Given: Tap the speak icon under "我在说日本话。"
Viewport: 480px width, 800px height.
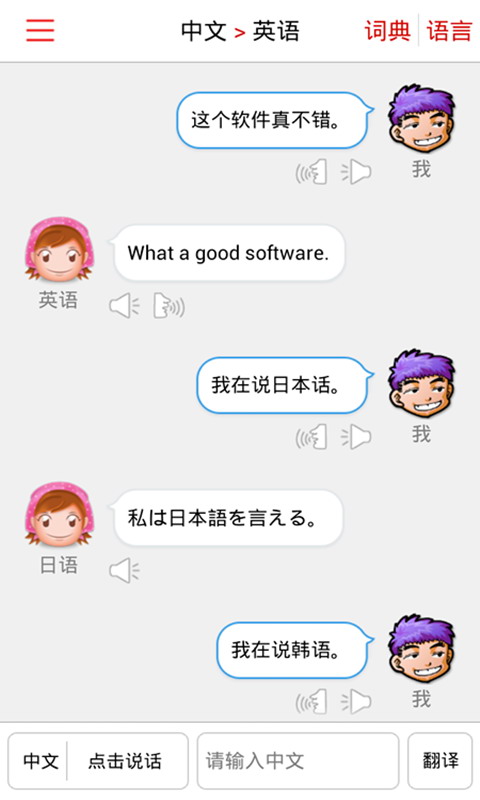Looking at the screenshot, I should pos(311,437).
